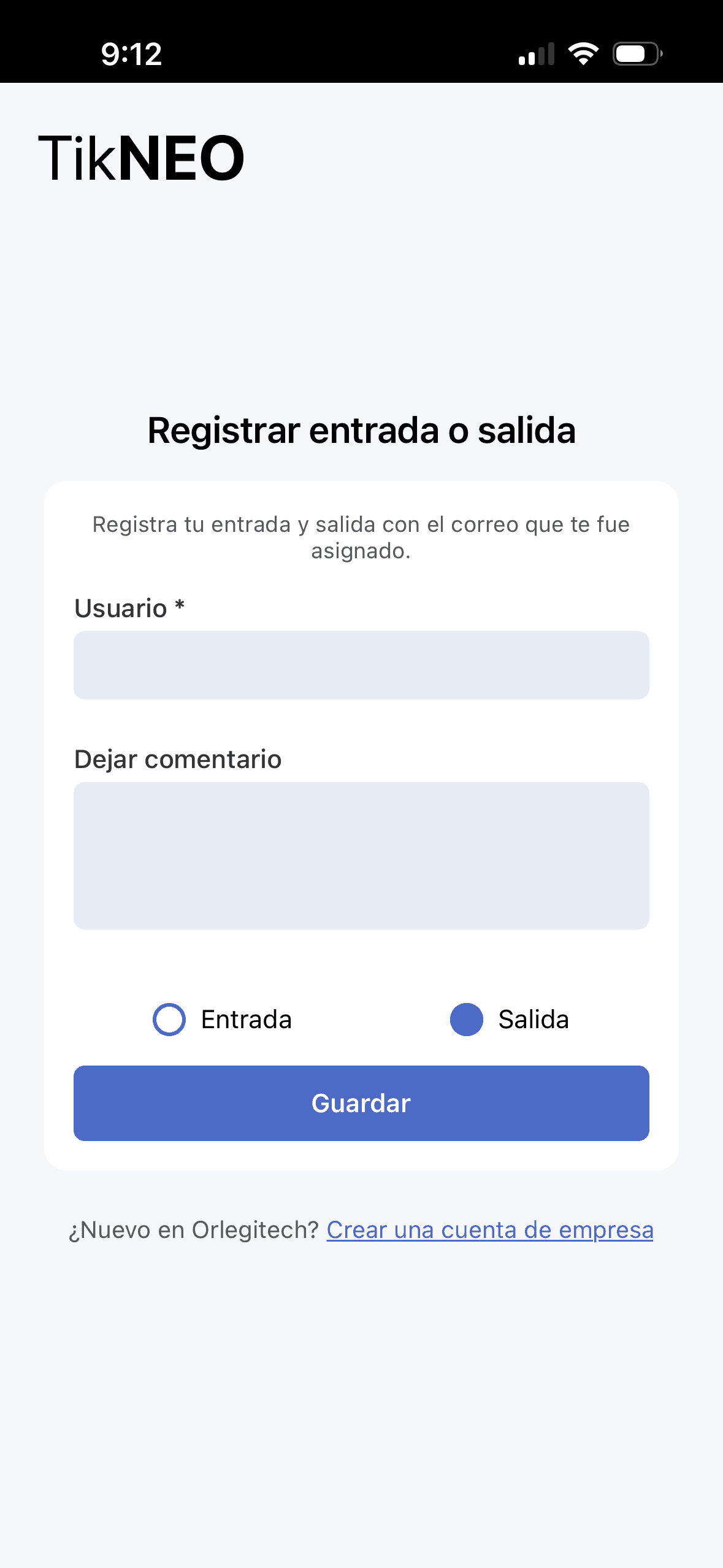This screenshot has height=1568, width=723.
Task: Click the Salida label text
Action: tap(533, 1019)
